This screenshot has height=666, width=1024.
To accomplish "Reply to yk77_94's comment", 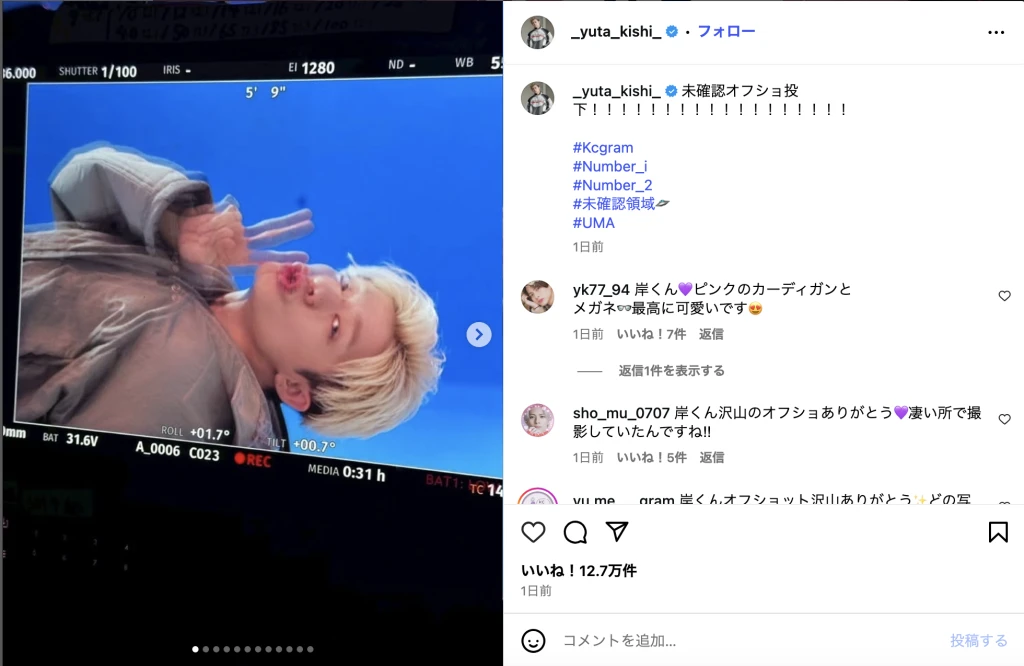I will coord(711,334).
